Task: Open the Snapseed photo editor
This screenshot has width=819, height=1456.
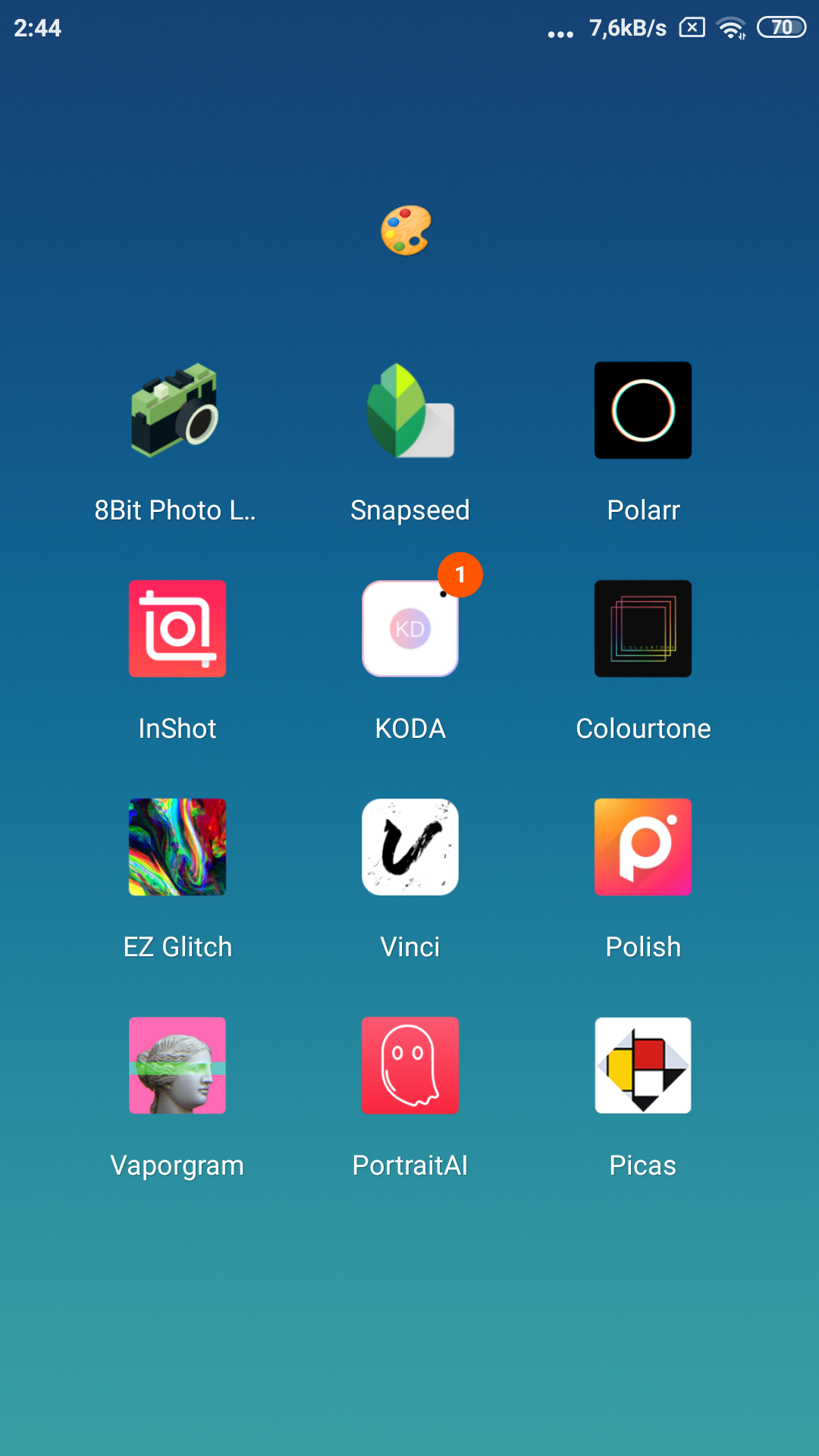Action: click(x=409, y=409)
